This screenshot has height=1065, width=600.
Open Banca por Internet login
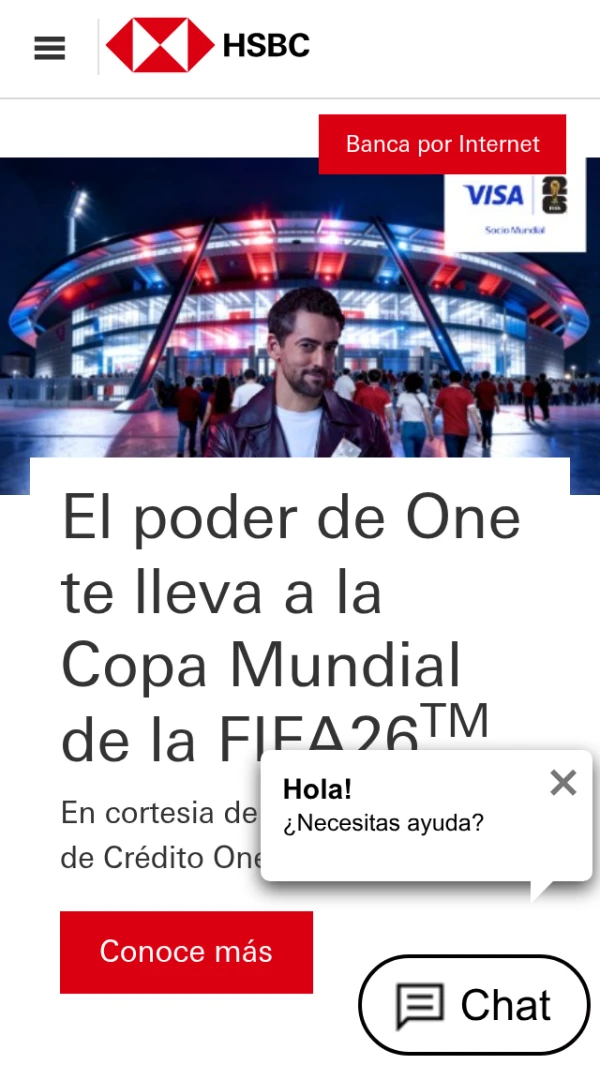tap(442, 144)
